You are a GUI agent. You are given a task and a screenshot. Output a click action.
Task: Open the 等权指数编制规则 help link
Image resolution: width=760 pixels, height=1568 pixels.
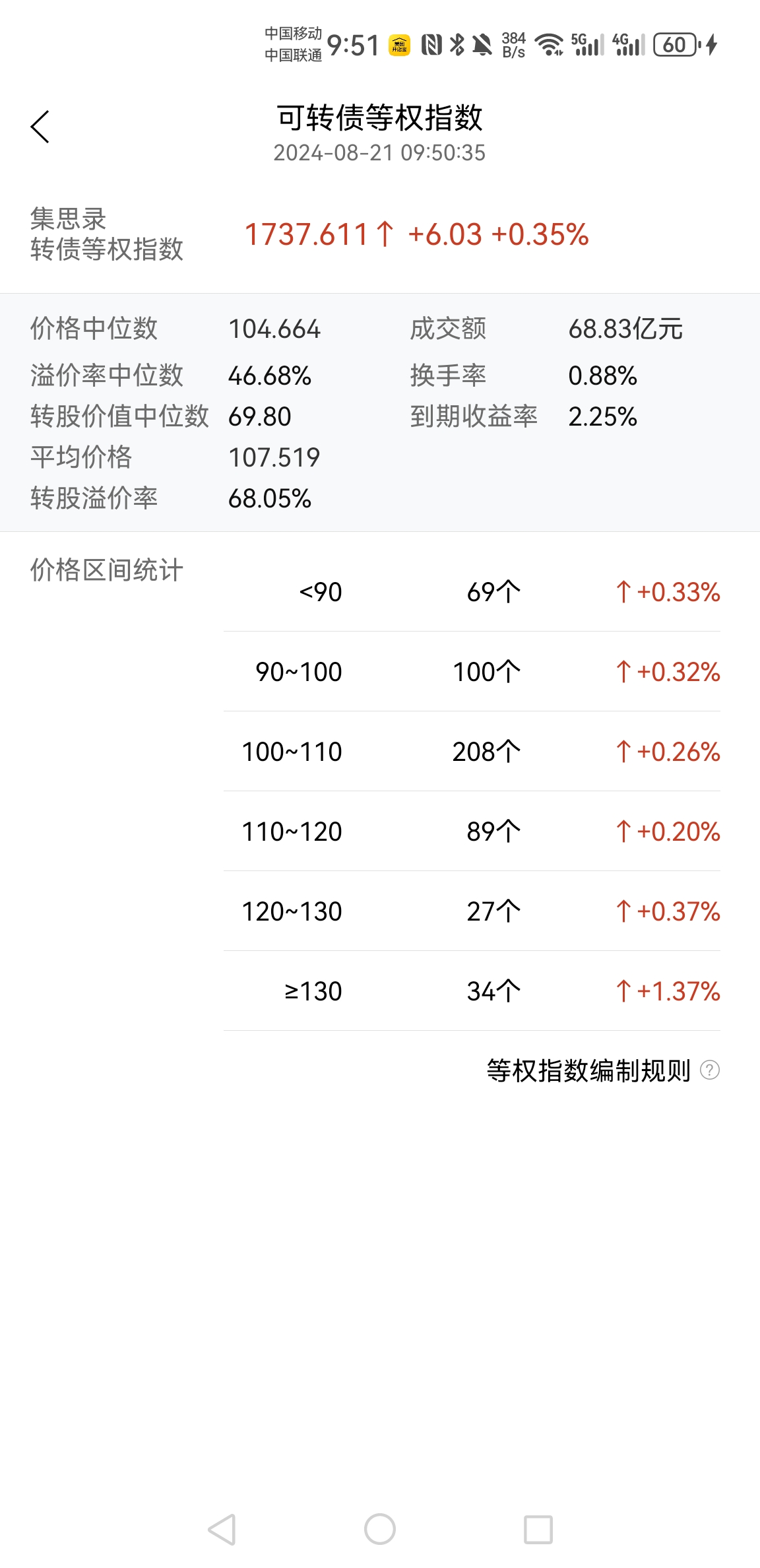602,1070
